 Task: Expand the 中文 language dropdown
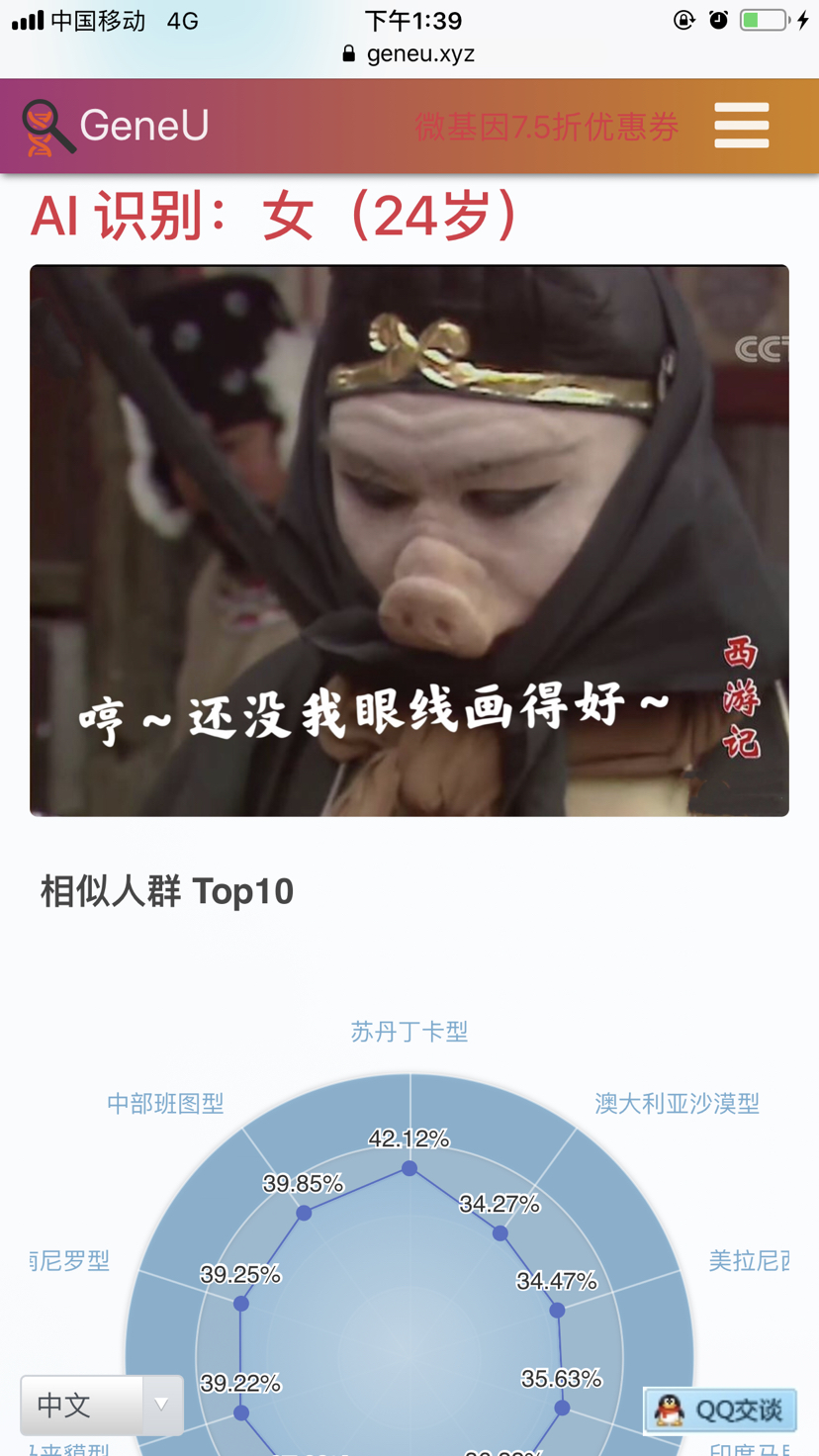click(102, 1405)
